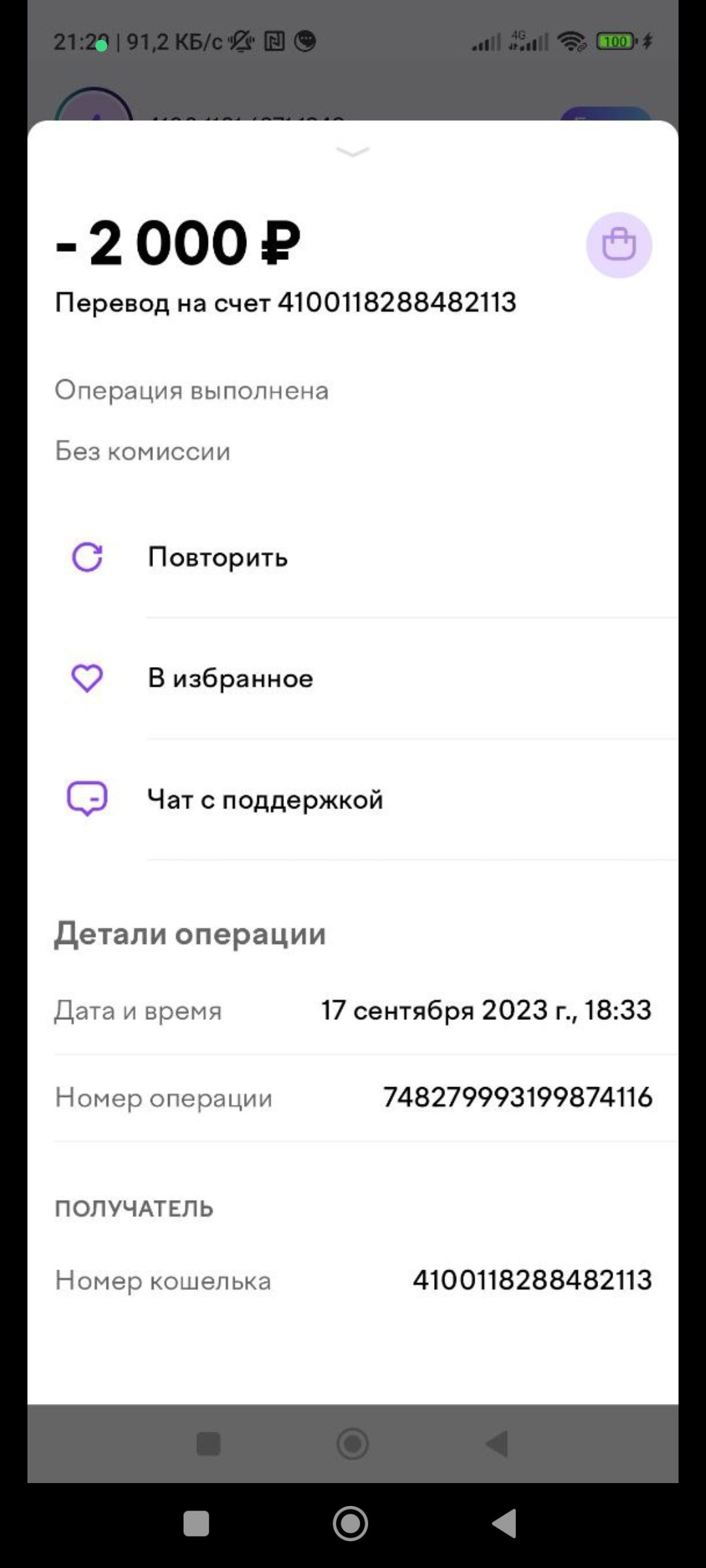The height and width of the screenshot is (1568, 706).
Task: Open Чат с поддержкой
Action: 265,799
